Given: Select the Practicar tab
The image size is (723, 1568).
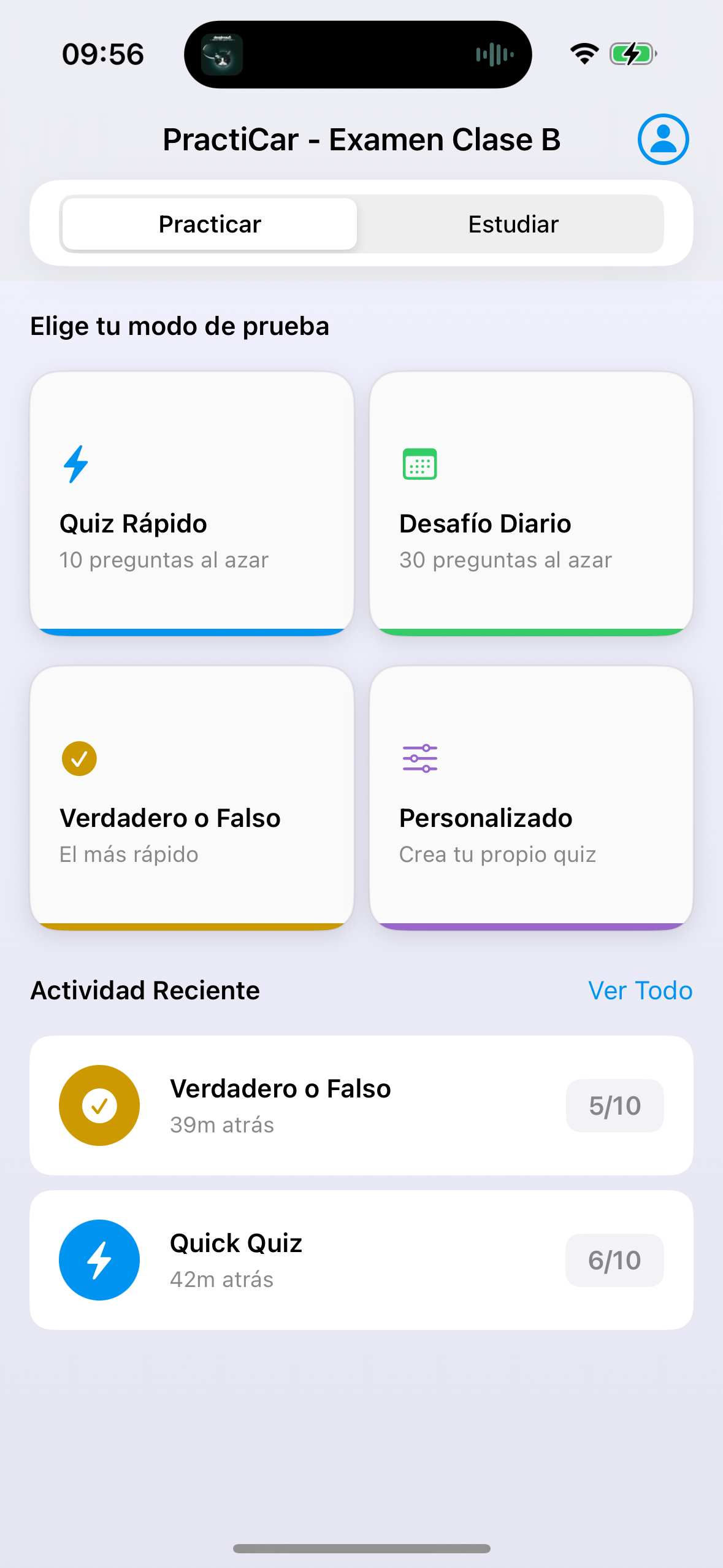Looking at the screenshot, I should coord(209,223).
